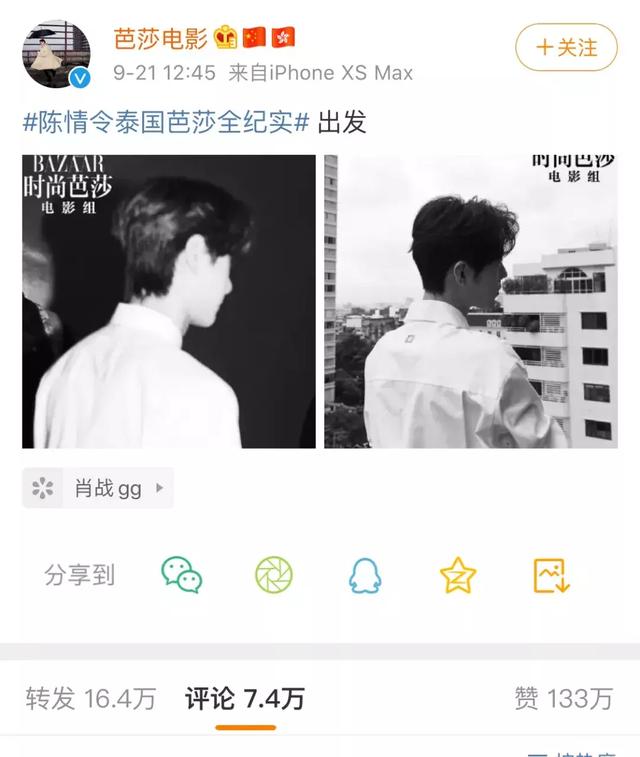Follow 芭莎电影 with the 关注 button
Viewport: 640px width, 757px height.
tap(566, 47)
